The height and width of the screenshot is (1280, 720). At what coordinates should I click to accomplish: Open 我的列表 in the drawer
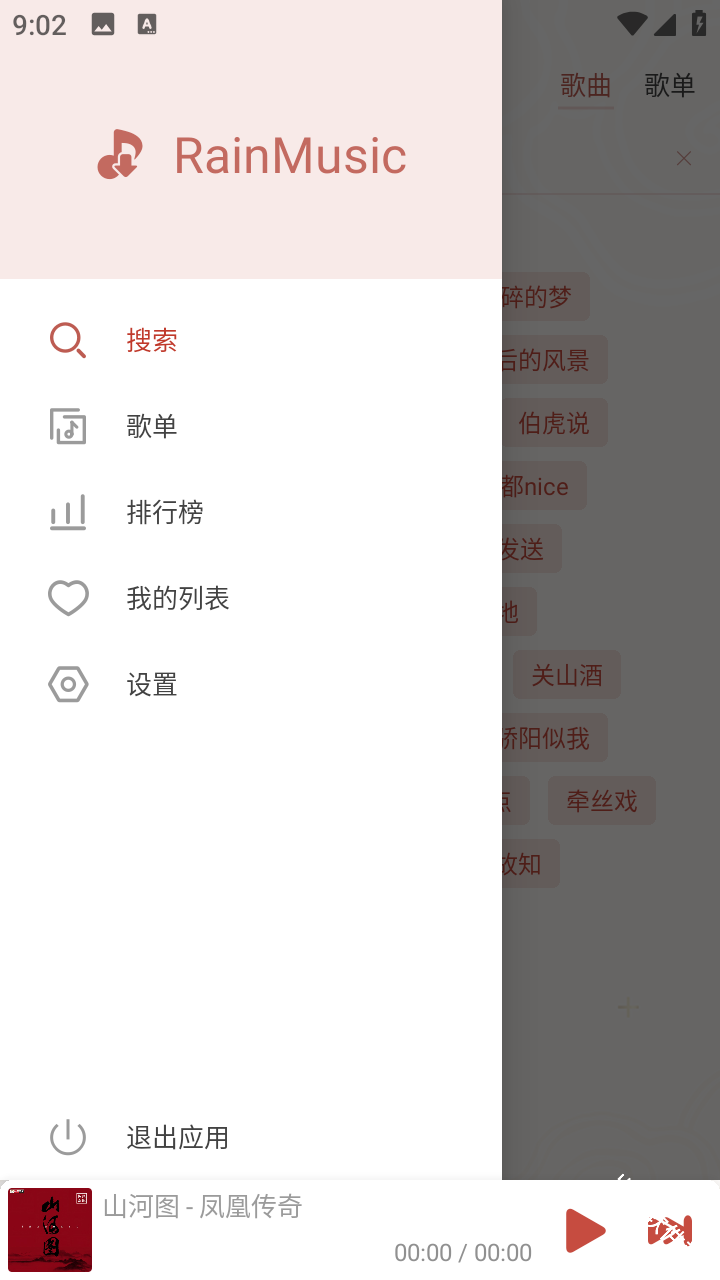pyautogui.click(x=178, y=599)
